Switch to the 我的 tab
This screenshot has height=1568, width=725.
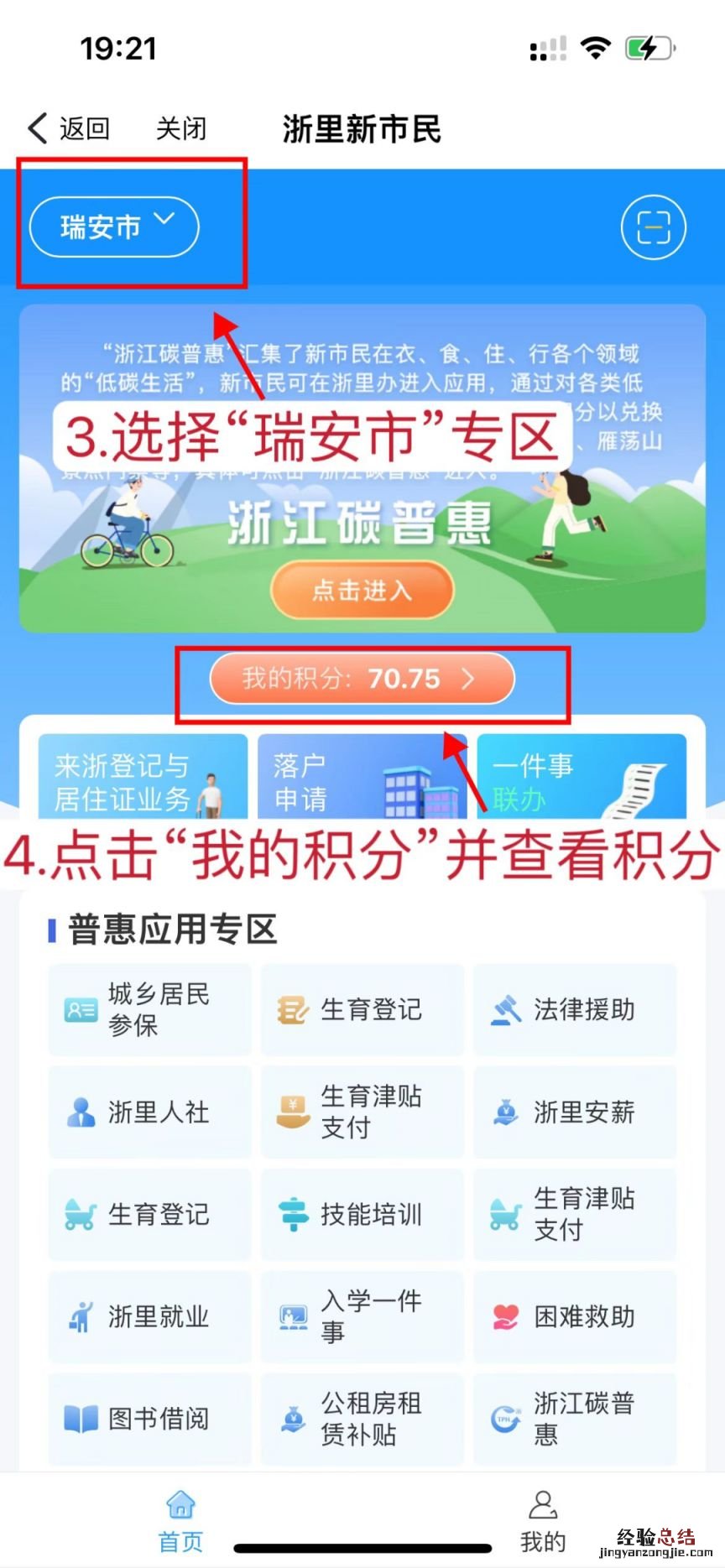[x=543, y=1521]
